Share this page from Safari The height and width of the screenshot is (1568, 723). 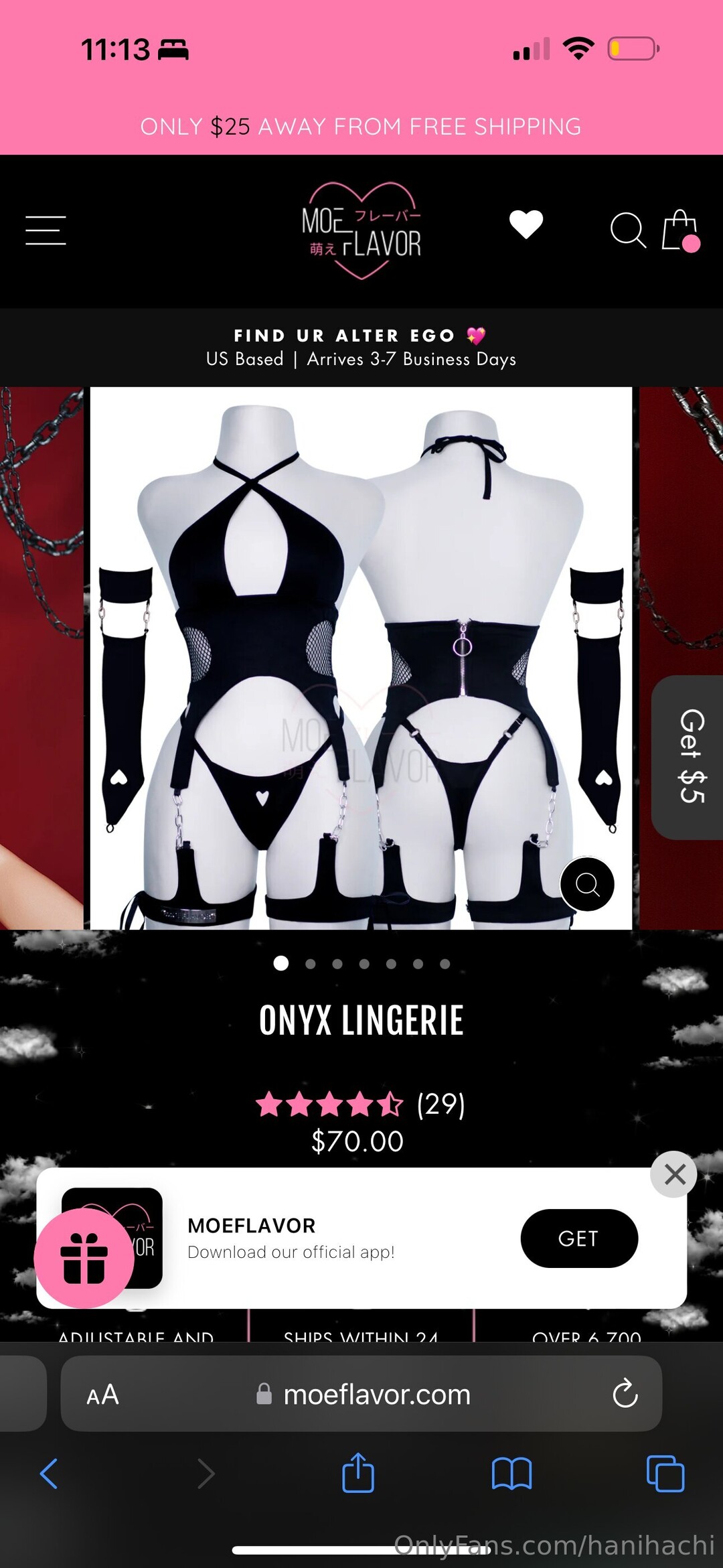[x=358, y=1472]
